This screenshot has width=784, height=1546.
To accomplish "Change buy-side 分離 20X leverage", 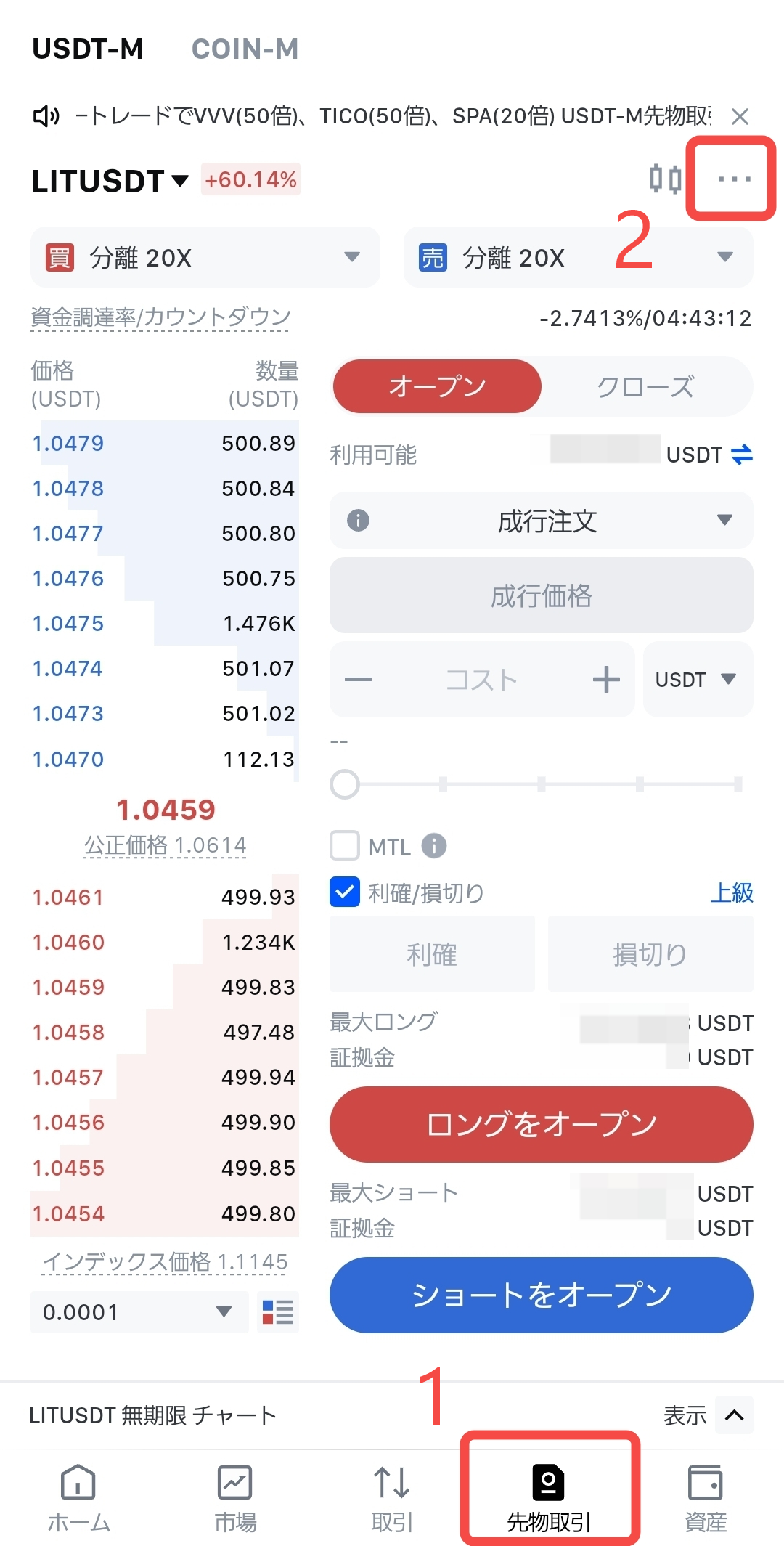I will [205, 257].
